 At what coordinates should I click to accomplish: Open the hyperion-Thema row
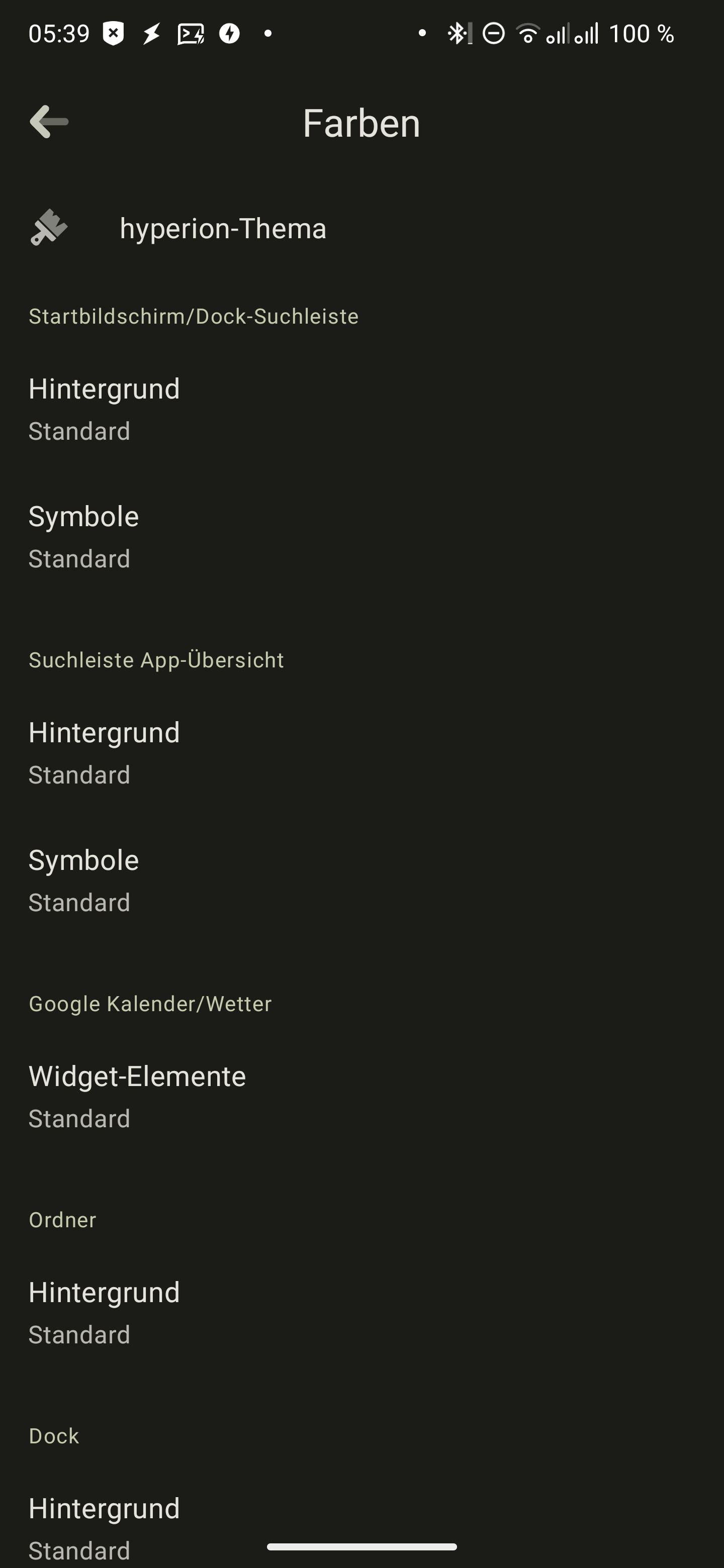[x=361, y=229]
